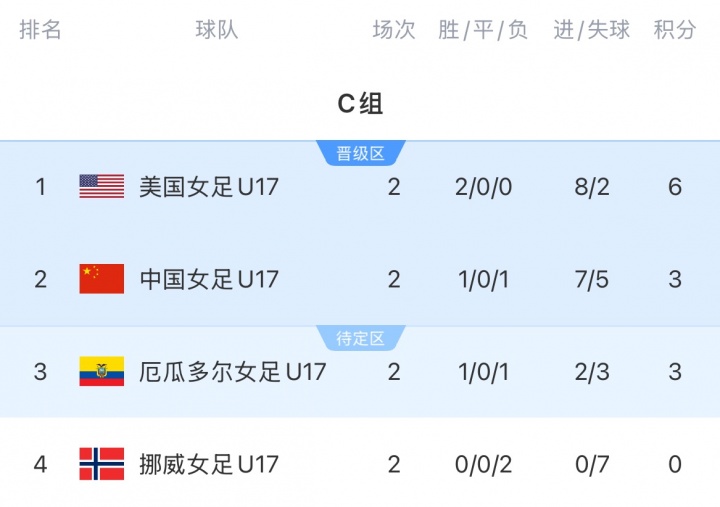Open the 中国女足U17 team row
Image resolution: width=720 pixels, height=507 pixels.
click(x=209, y=279)
